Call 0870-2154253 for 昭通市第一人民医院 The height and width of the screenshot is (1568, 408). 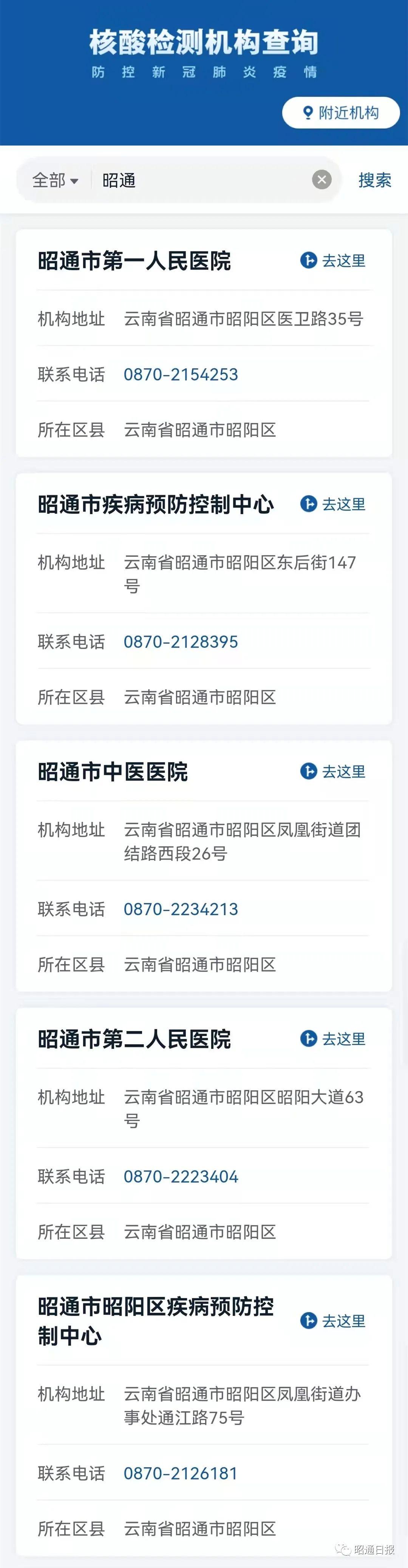(181, 374)
